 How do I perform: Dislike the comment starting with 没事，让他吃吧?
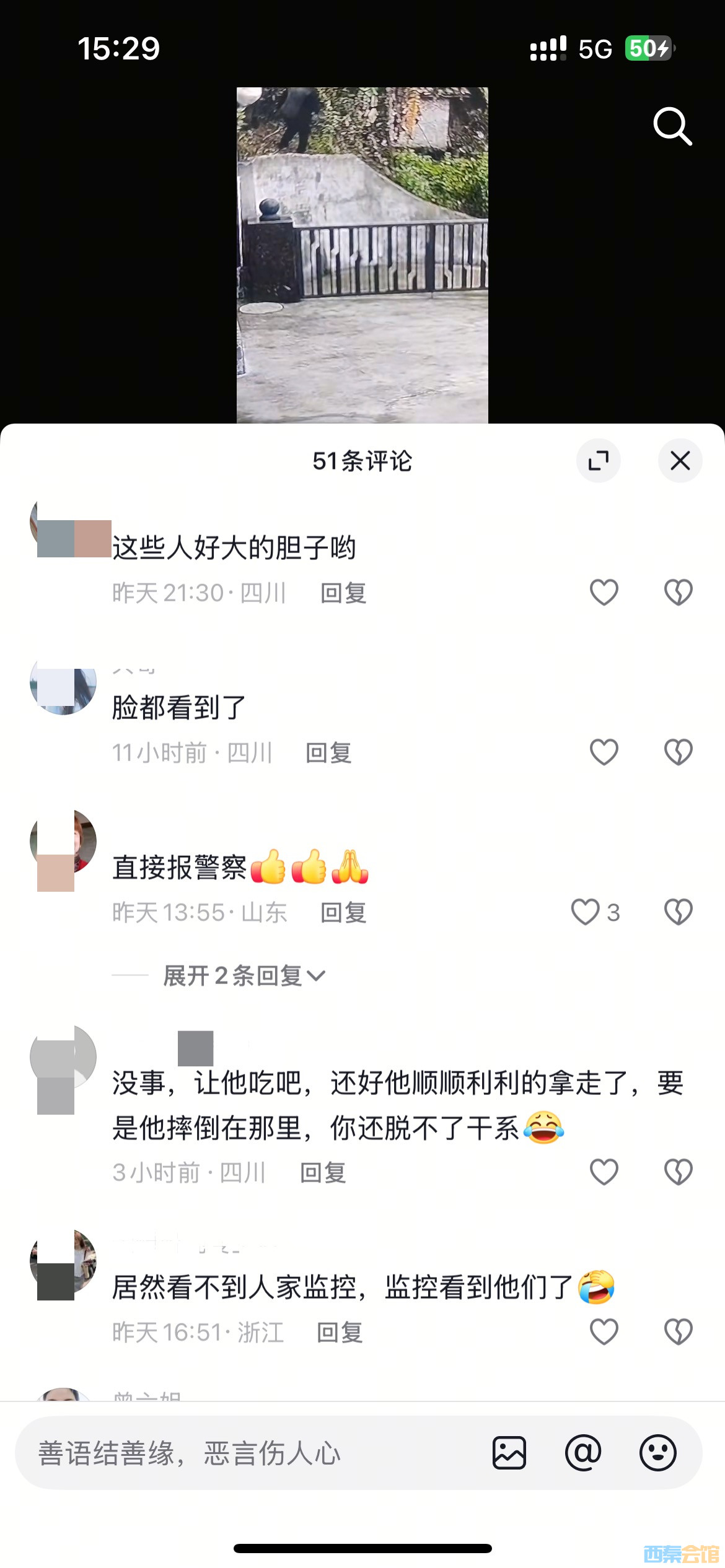tap(678, 1172)
